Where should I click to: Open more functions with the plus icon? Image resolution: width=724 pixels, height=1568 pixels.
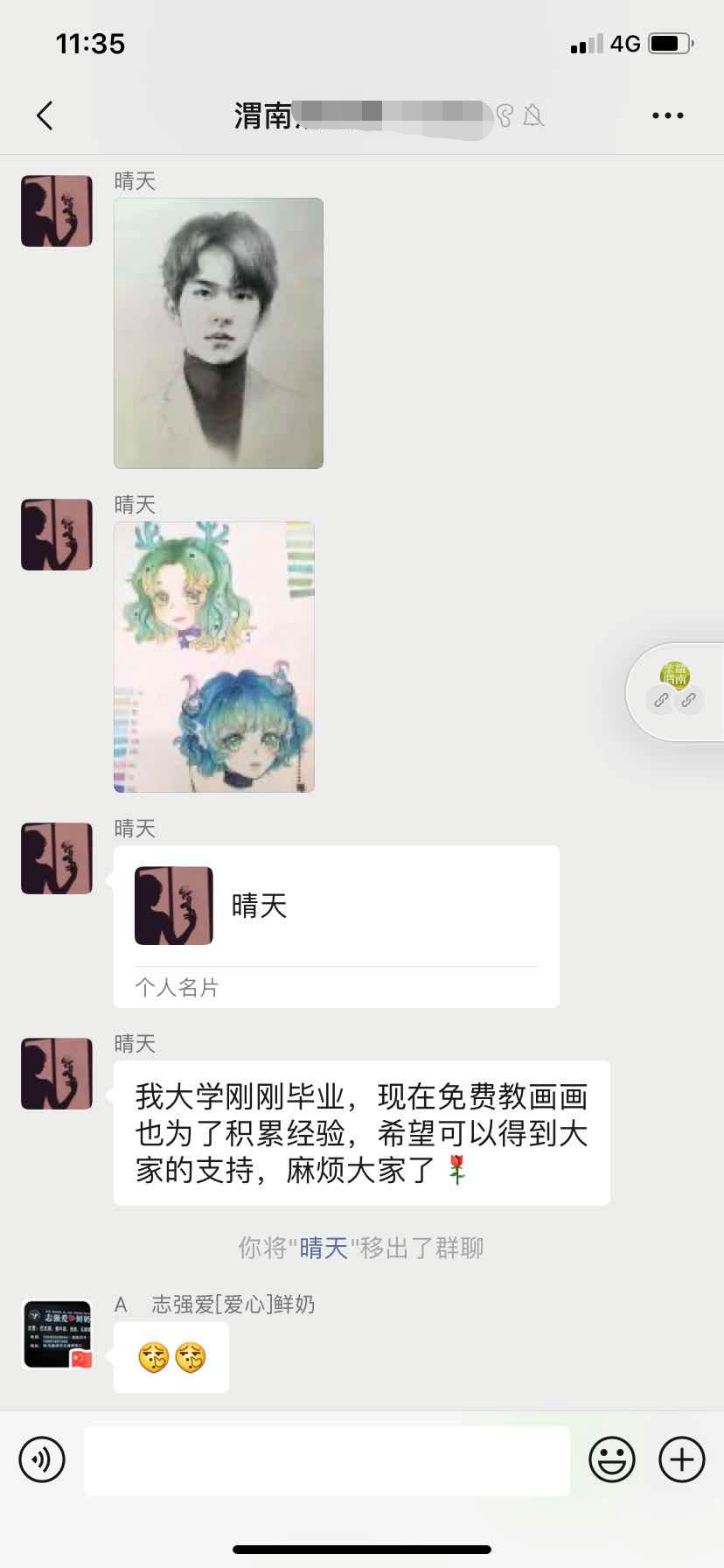[x=680, y=1459]
